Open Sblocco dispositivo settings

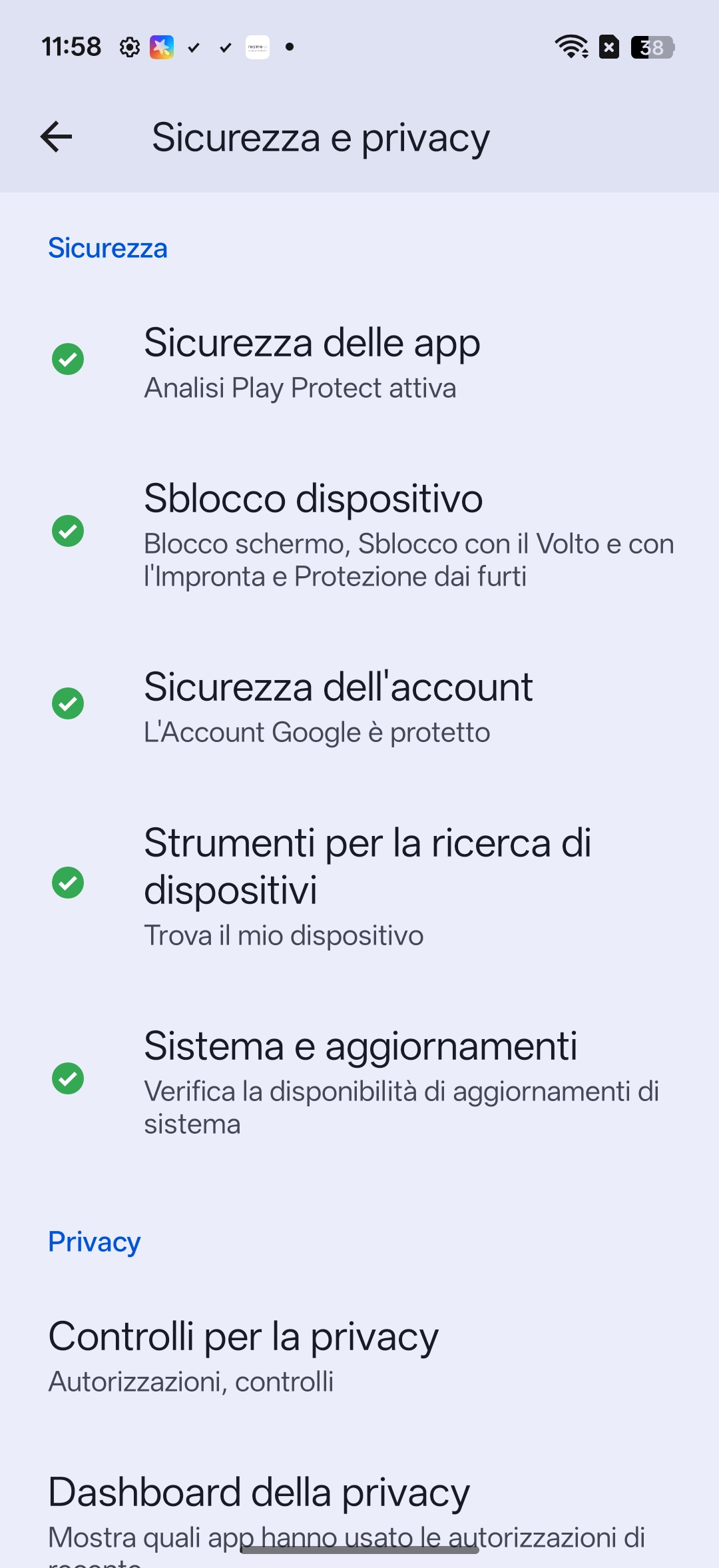(x=359, y=533)
